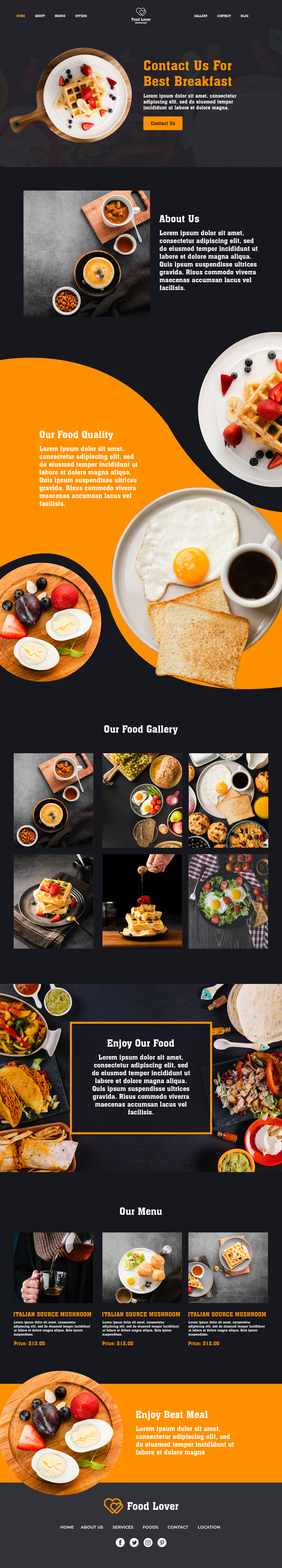Open the Offers page from the header
The height and width of the screenshot is (1568, 282).
(x=81, y=16)
